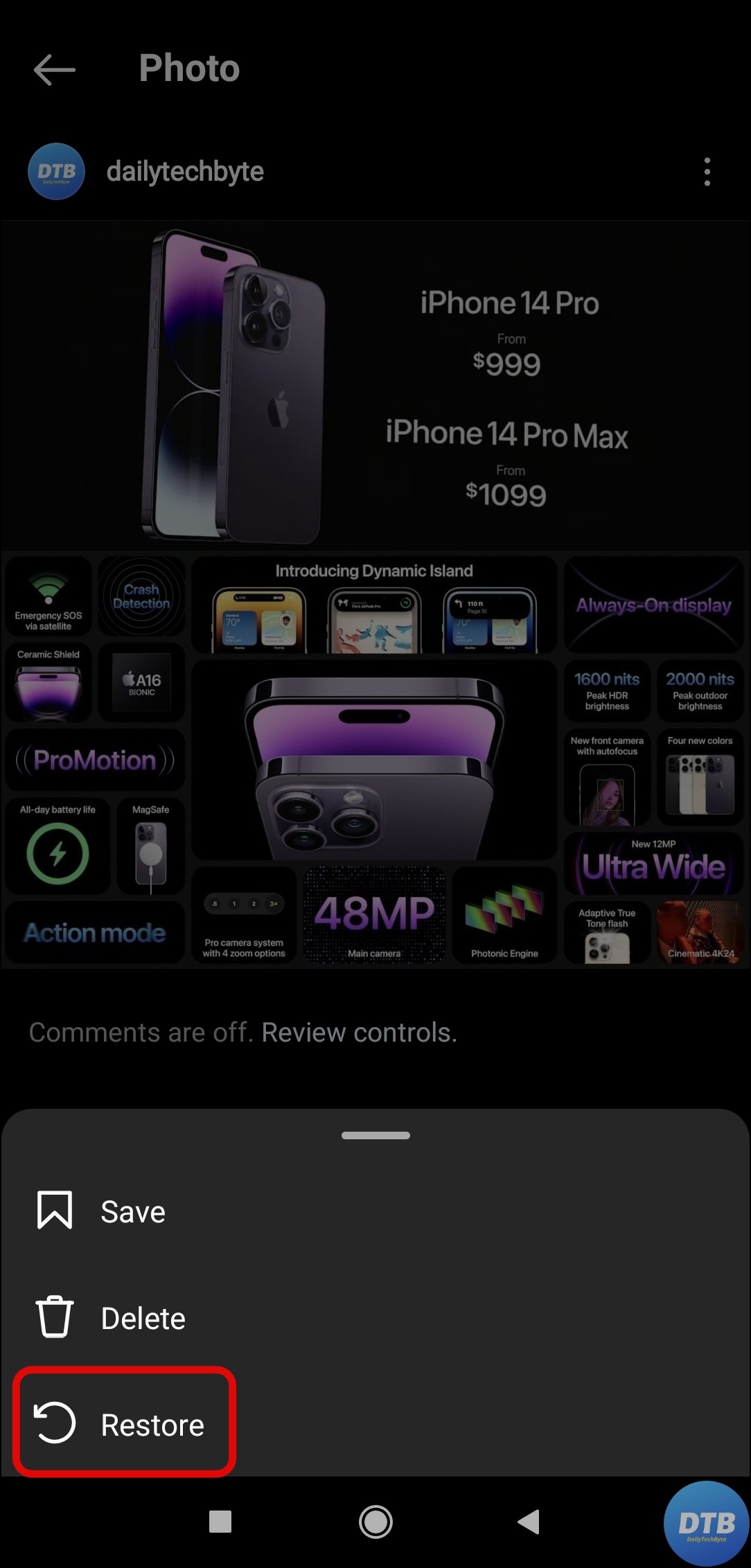Viewport: 751px width, 1568px height.
Task: Tap the system back triangle button
Action: point(529,1522)
